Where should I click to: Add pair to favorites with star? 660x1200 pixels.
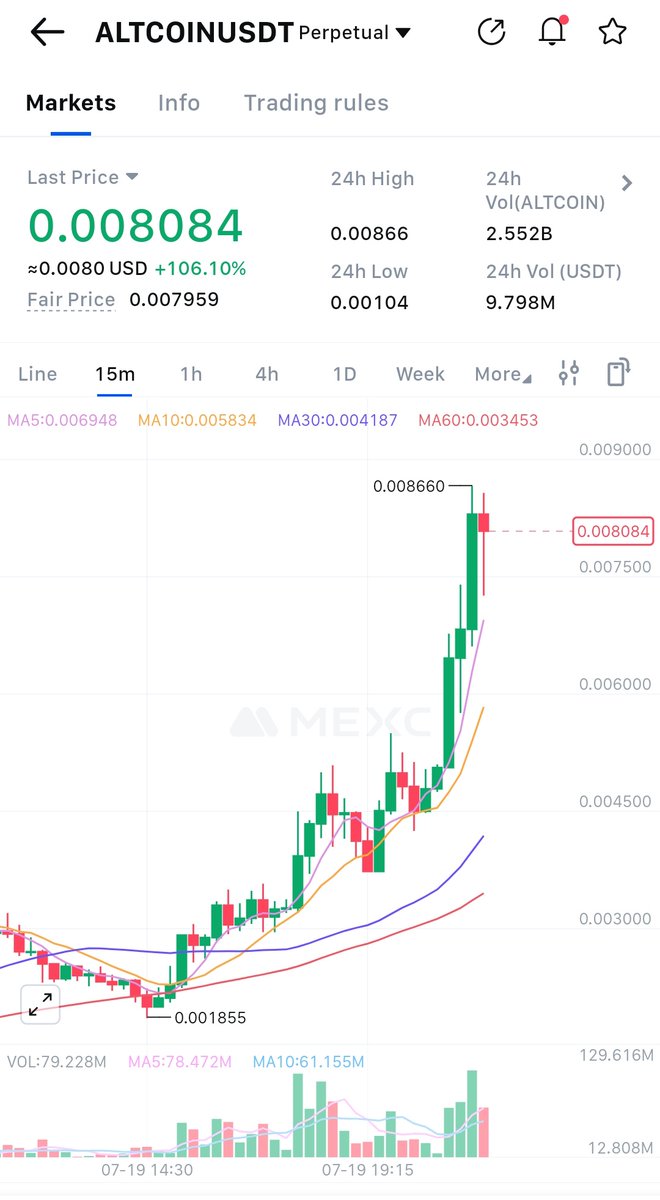point(612,32)
